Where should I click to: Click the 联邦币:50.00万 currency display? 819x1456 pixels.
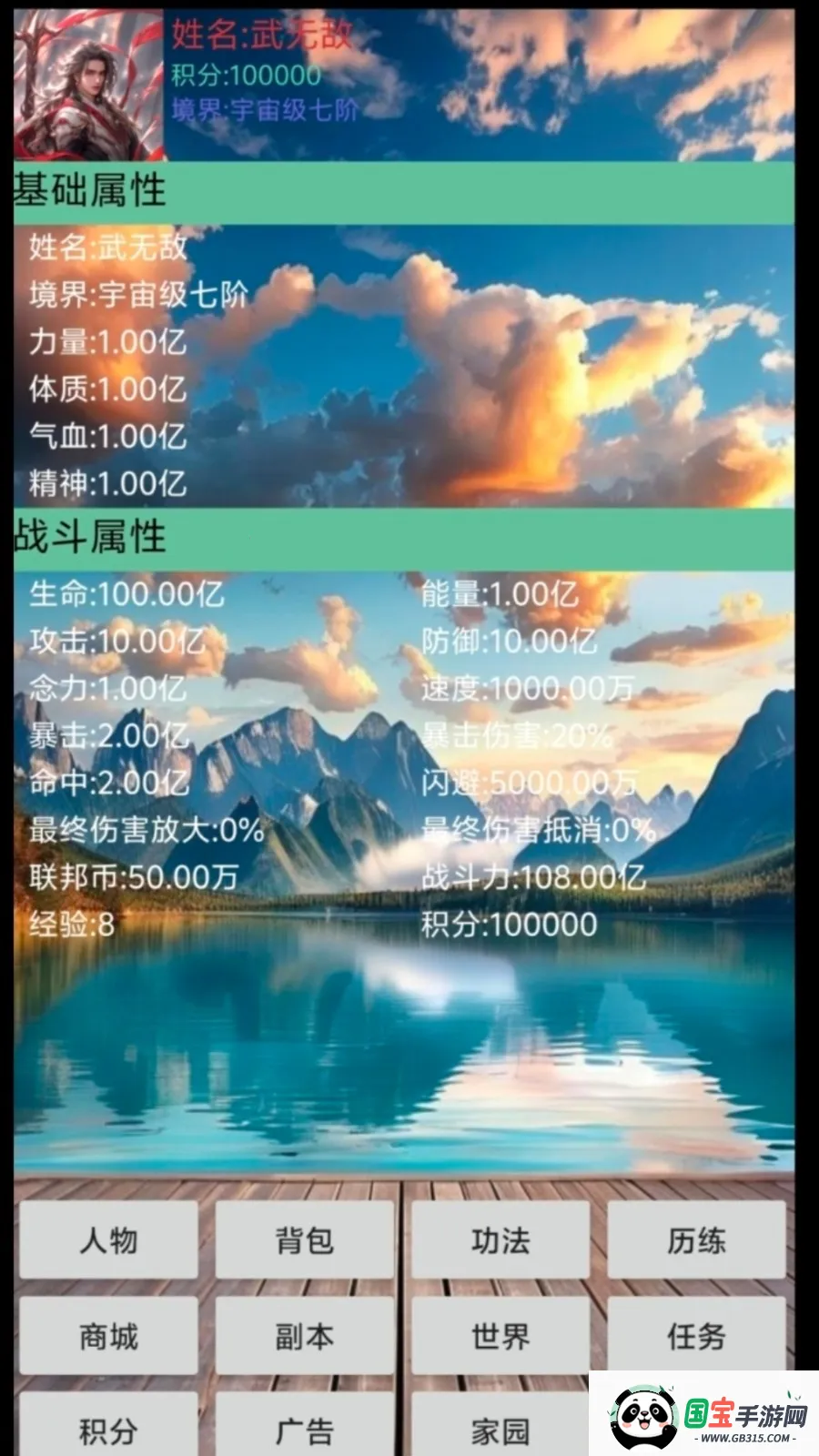coord(132,877)
